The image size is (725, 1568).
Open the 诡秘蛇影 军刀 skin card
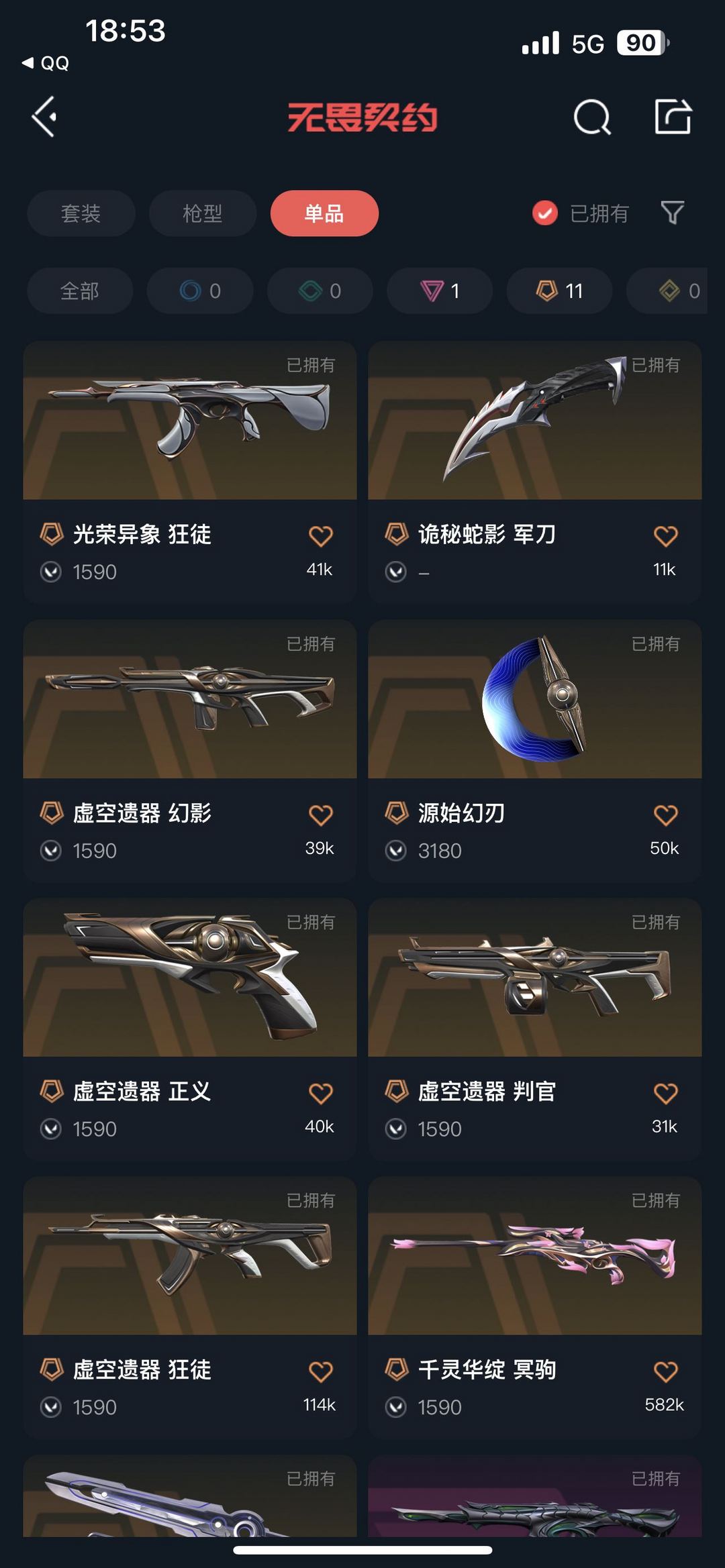tap(535, 472)
